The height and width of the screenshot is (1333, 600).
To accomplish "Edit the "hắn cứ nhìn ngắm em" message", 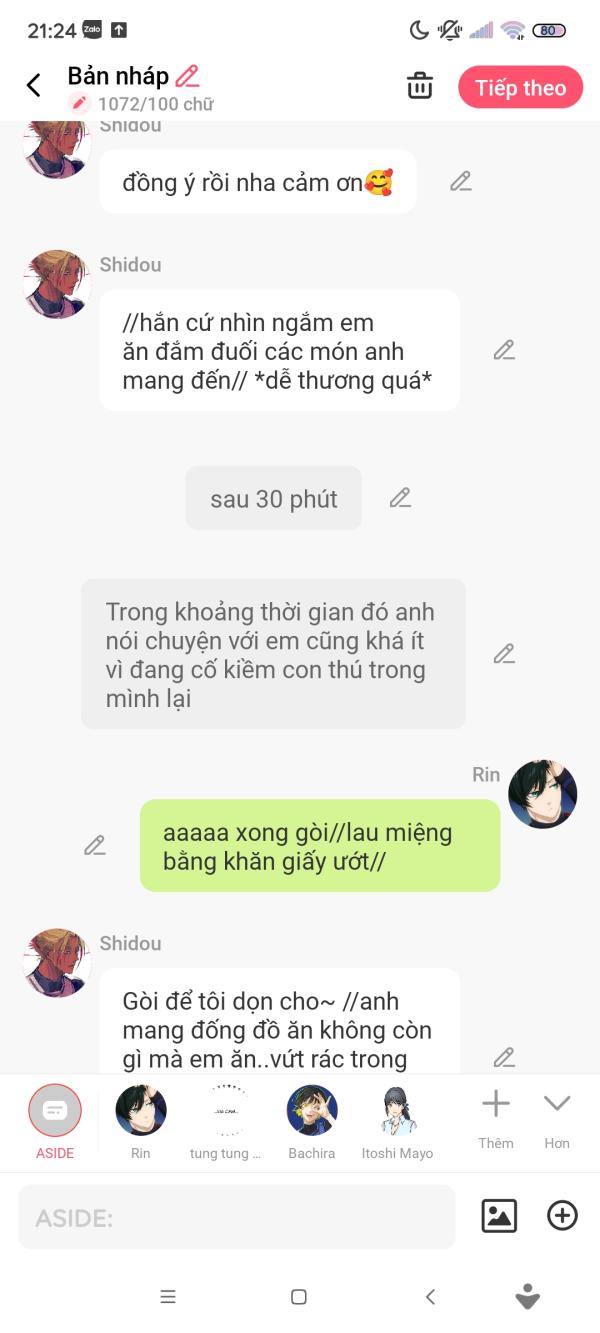I will click(x=504, y=350).
